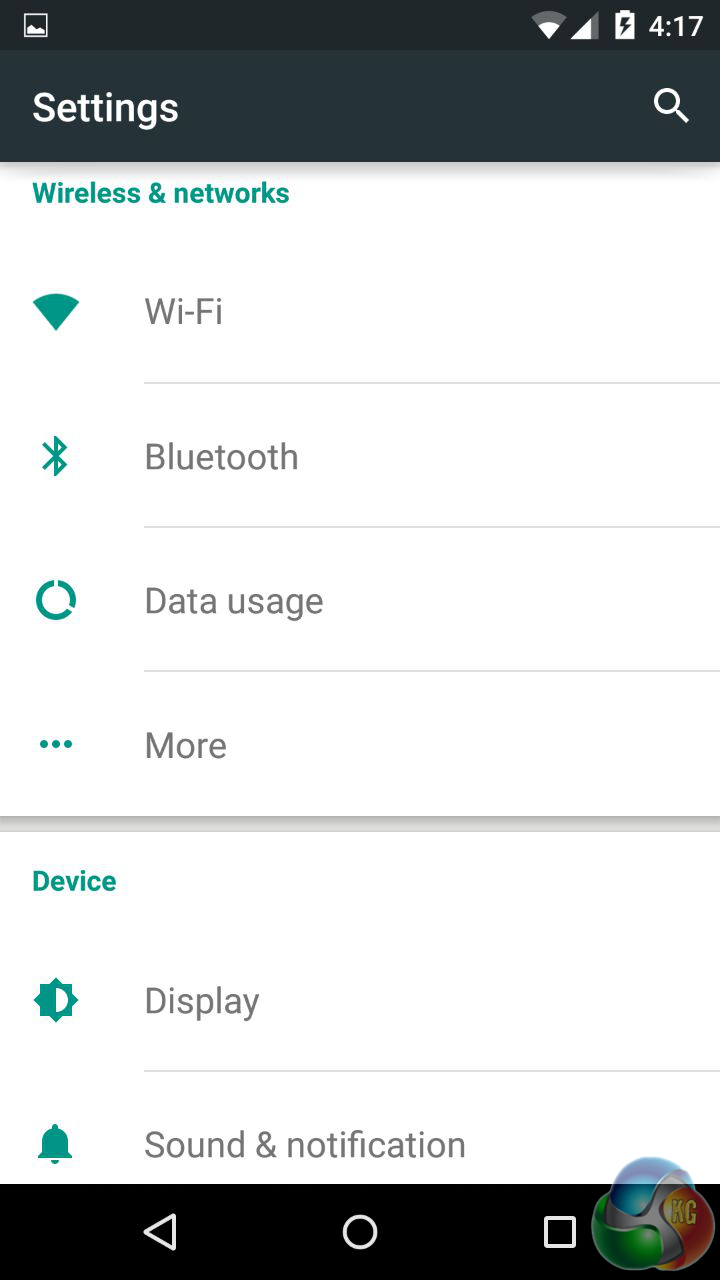Show More wireless and network options
The image size is (720, 1280).
186,745
